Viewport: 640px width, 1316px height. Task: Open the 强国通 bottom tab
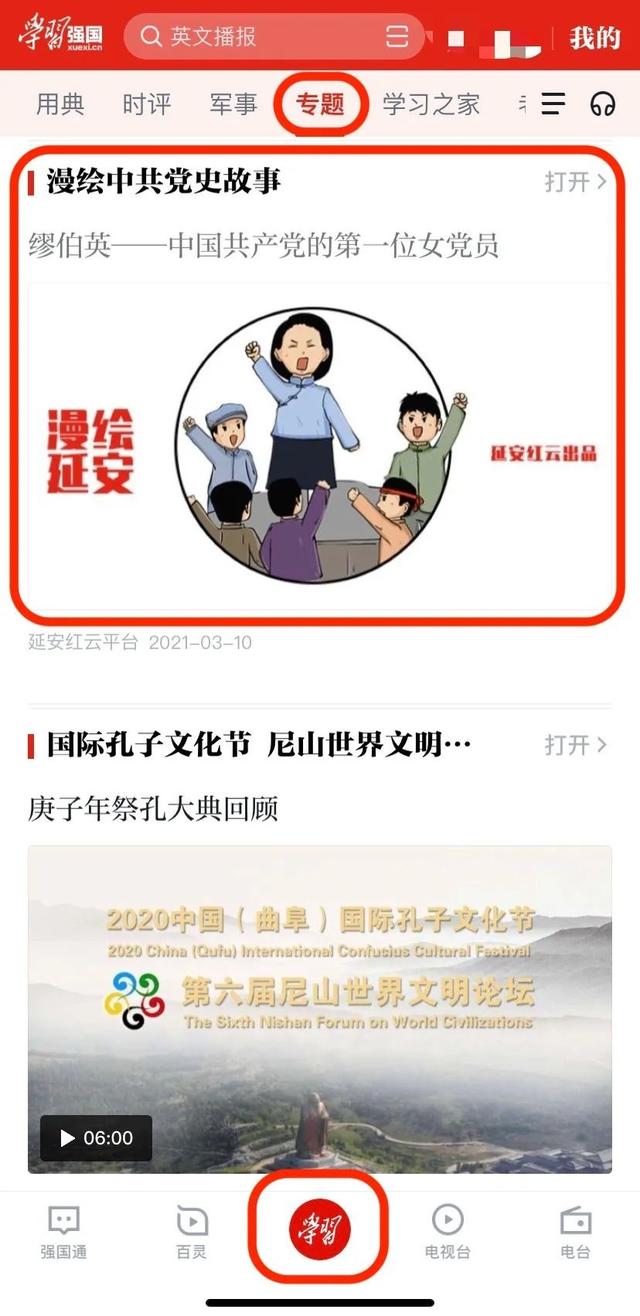64,1231
